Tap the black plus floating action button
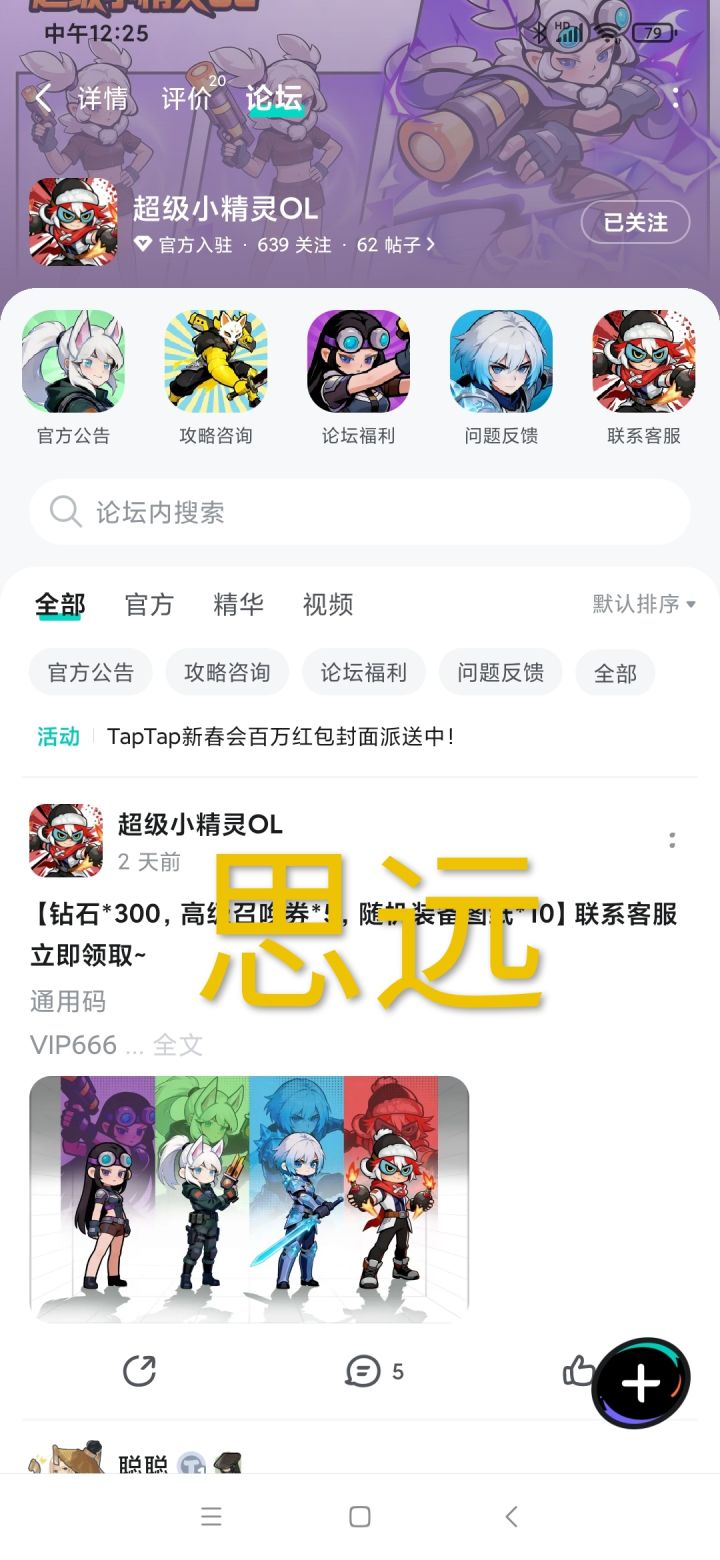Image resolution: width=720 pixels, height=1560 pixels. pyautogui.click(x=640, y=1383)
